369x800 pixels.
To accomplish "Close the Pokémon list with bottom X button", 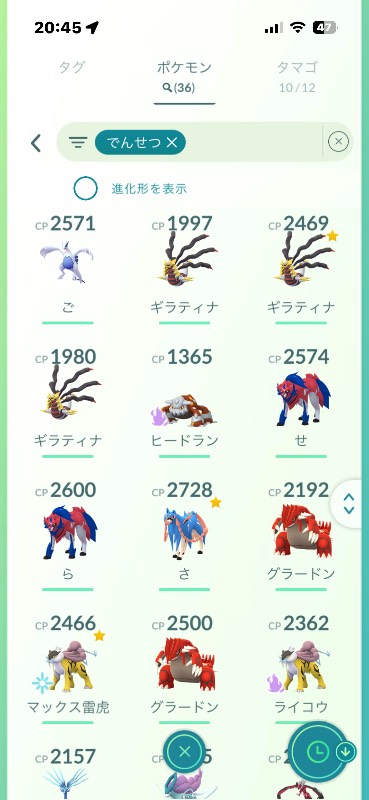I will click(x=185, y=752).
